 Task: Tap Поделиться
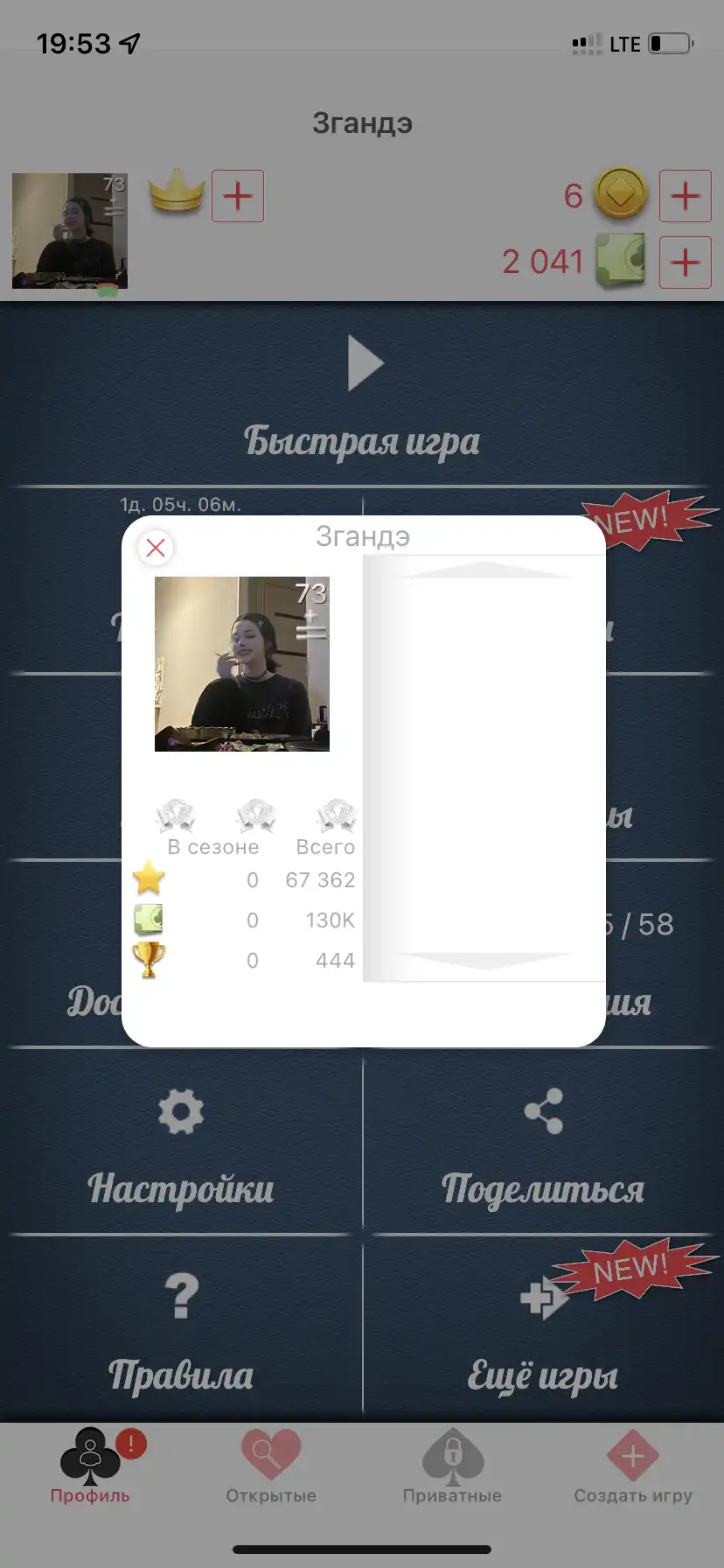click(x=543, y=1146)
